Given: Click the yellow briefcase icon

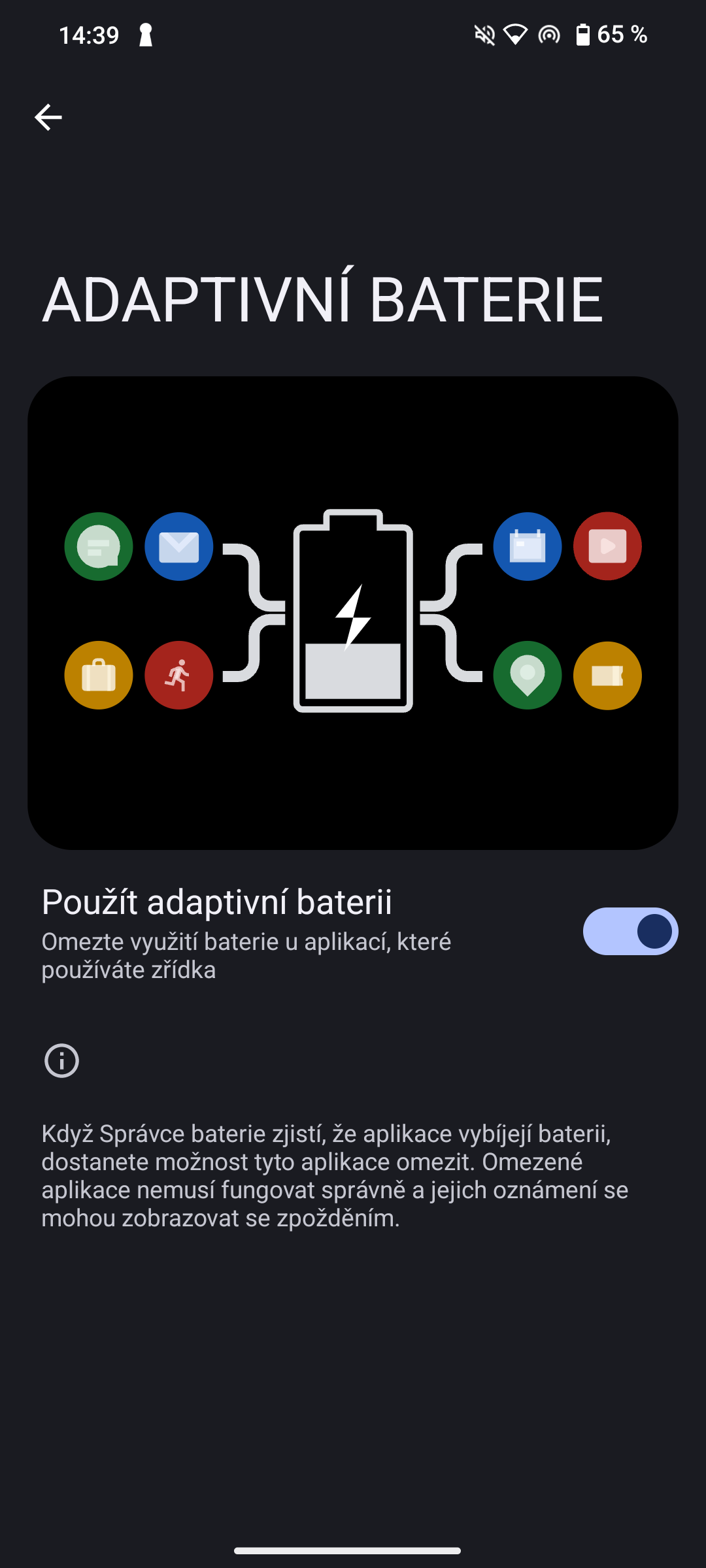Looking at the screenshot, I should [99, 676].
